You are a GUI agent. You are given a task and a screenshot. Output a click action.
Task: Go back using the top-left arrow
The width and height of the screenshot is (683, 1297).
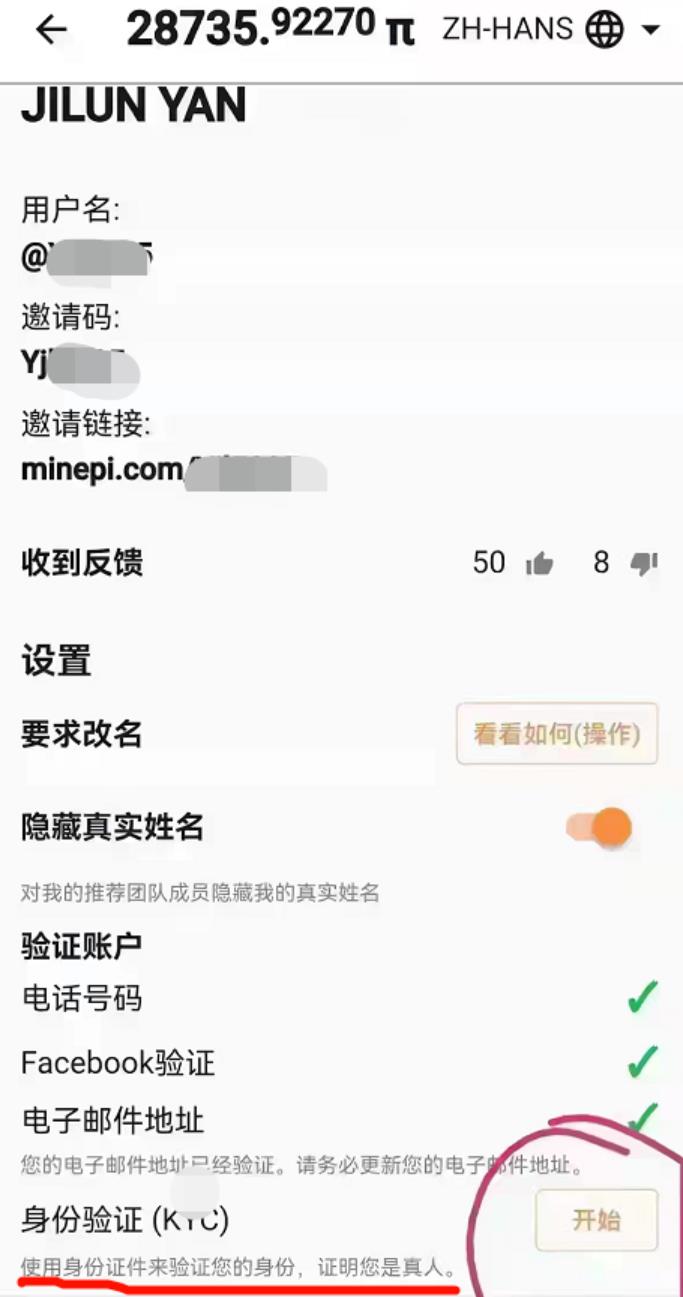coord(50,30)
